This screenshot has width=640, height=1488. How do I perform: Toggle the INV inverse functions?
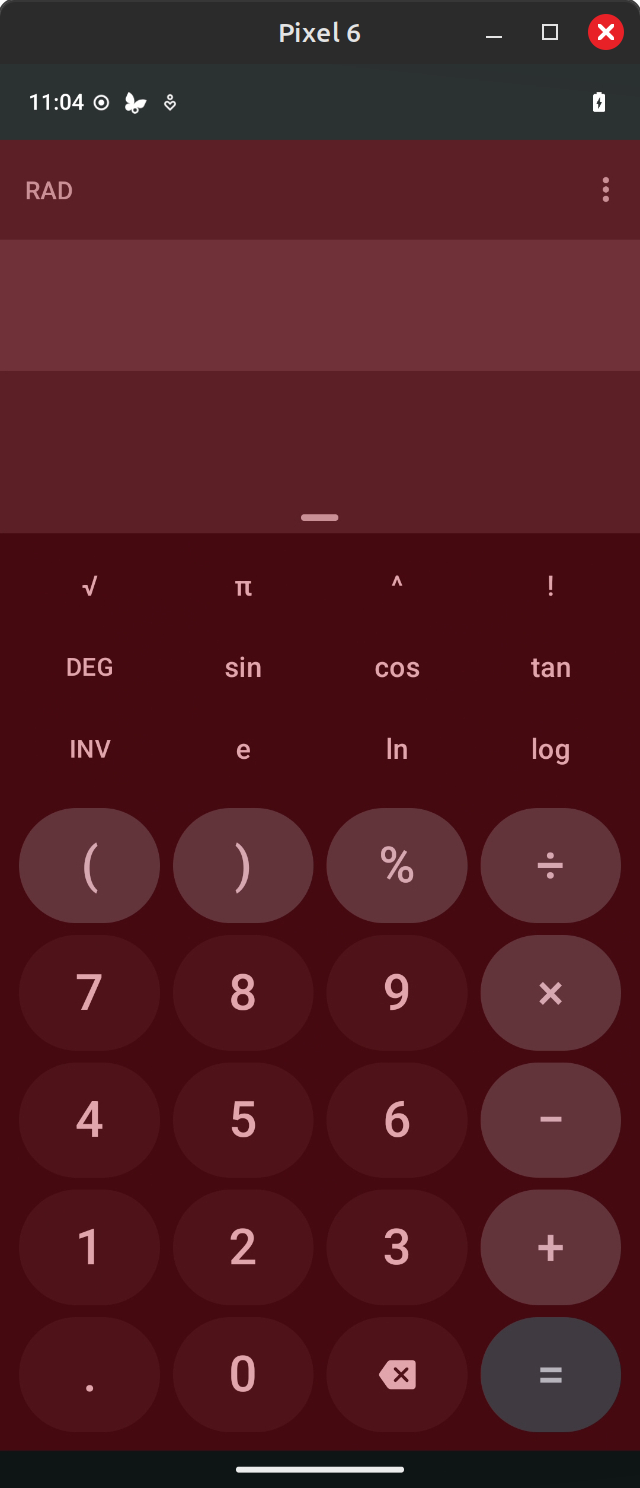(90, 749)
